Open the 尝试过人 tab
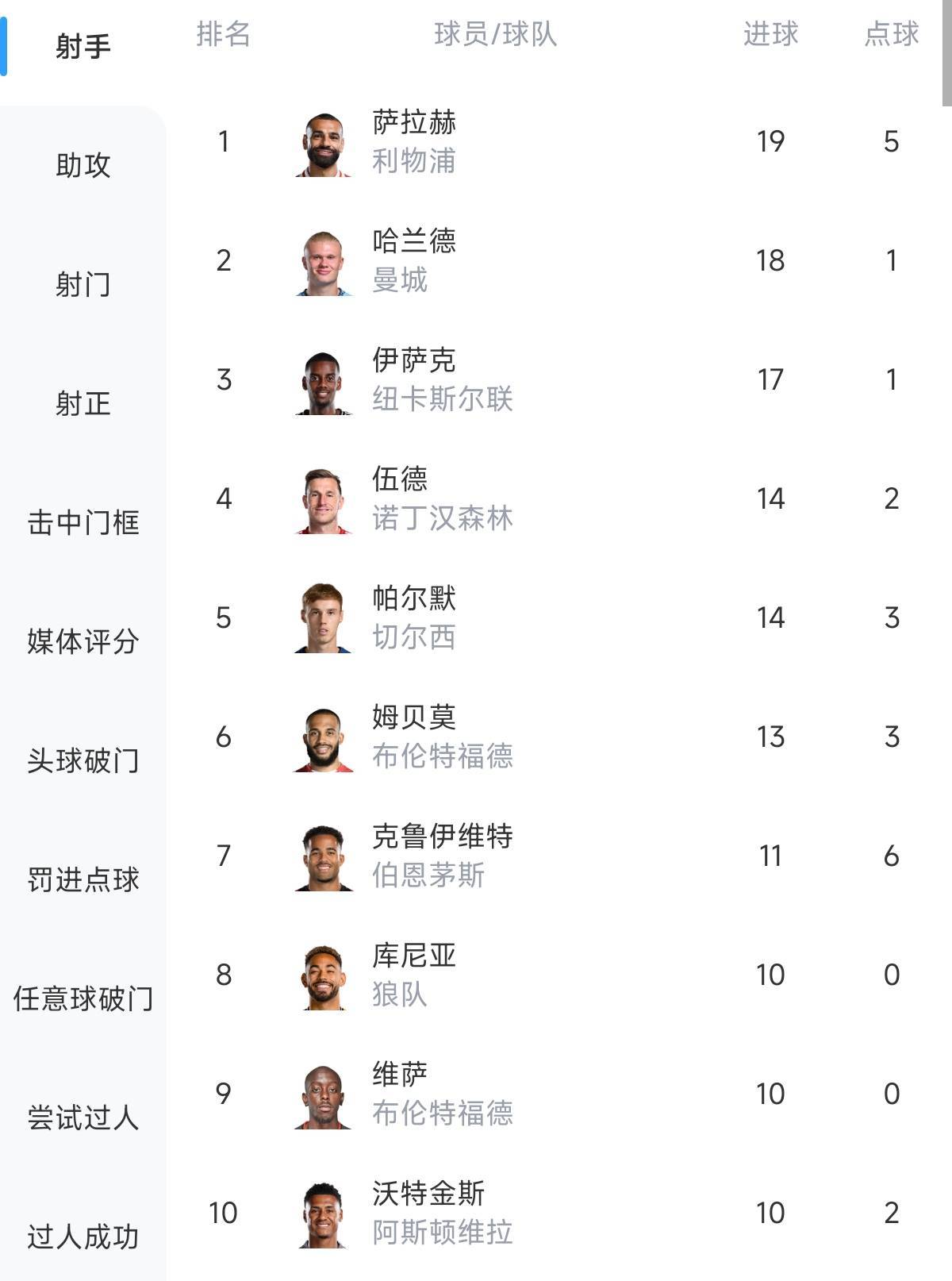 coord(83,1118)
